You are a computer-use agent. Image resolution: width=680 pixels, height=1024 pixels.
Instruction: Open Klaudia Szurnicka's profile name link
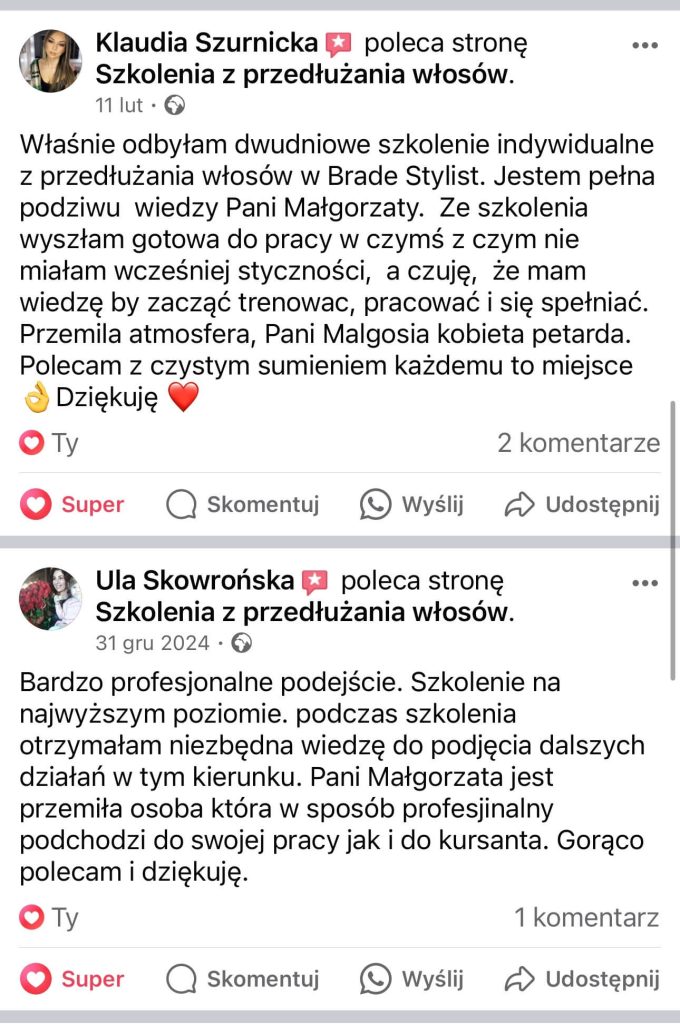pyautogui.click(x=207, y=44)
